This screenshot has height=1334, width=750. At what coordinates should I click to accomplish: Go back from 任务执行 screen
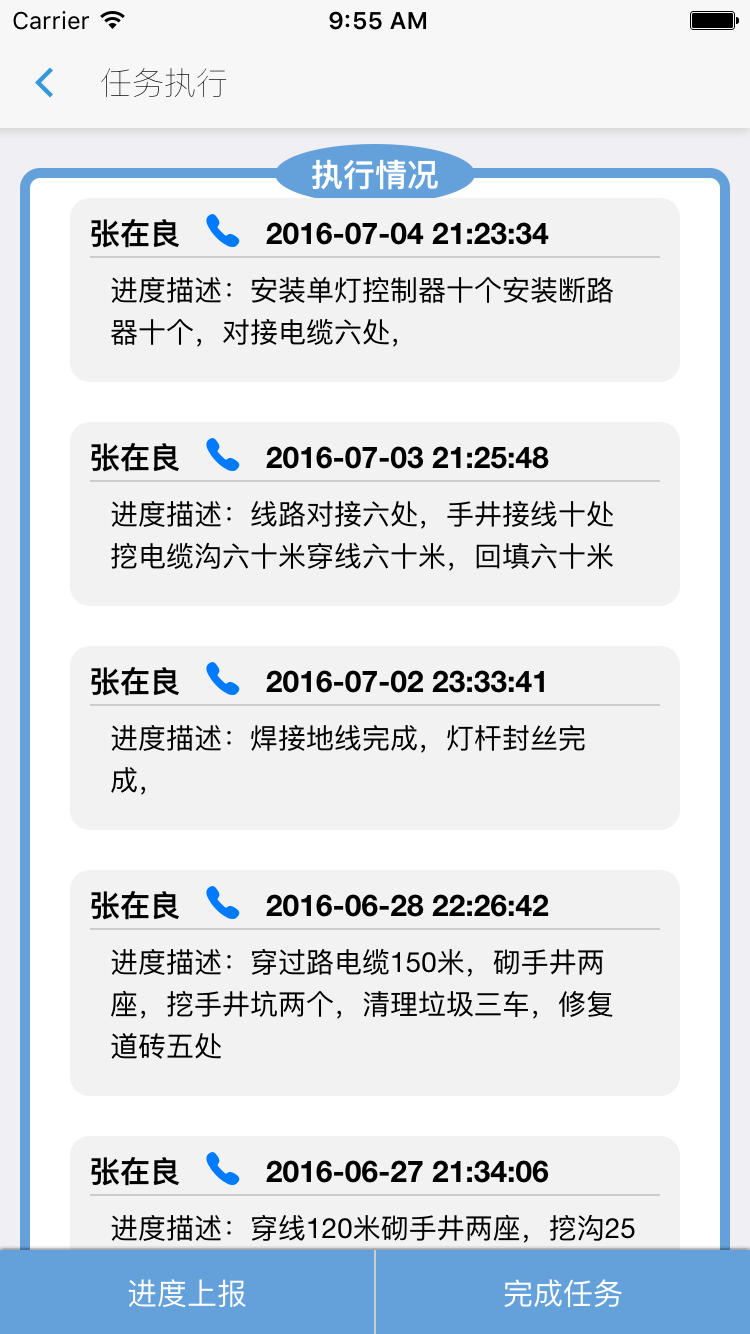[44, 83]
